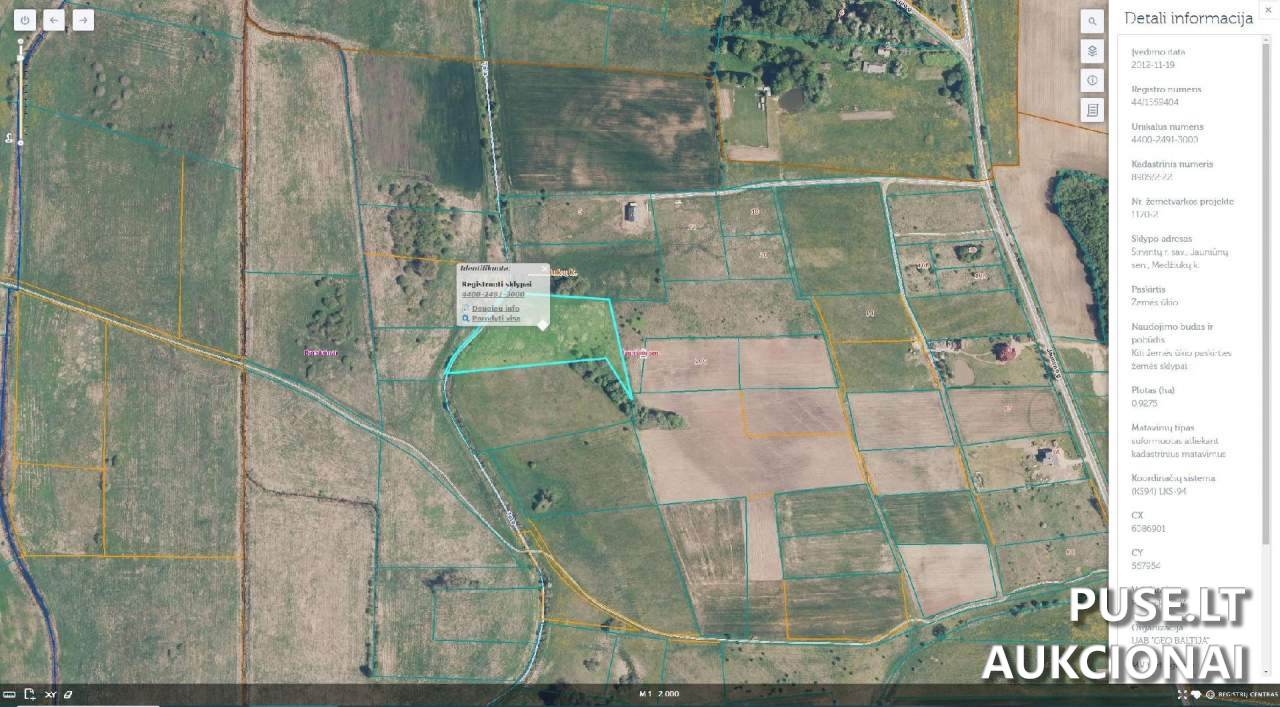Open the parcel number link 4400-2491-3000
Screen dimensions: 1280x707
492,295
